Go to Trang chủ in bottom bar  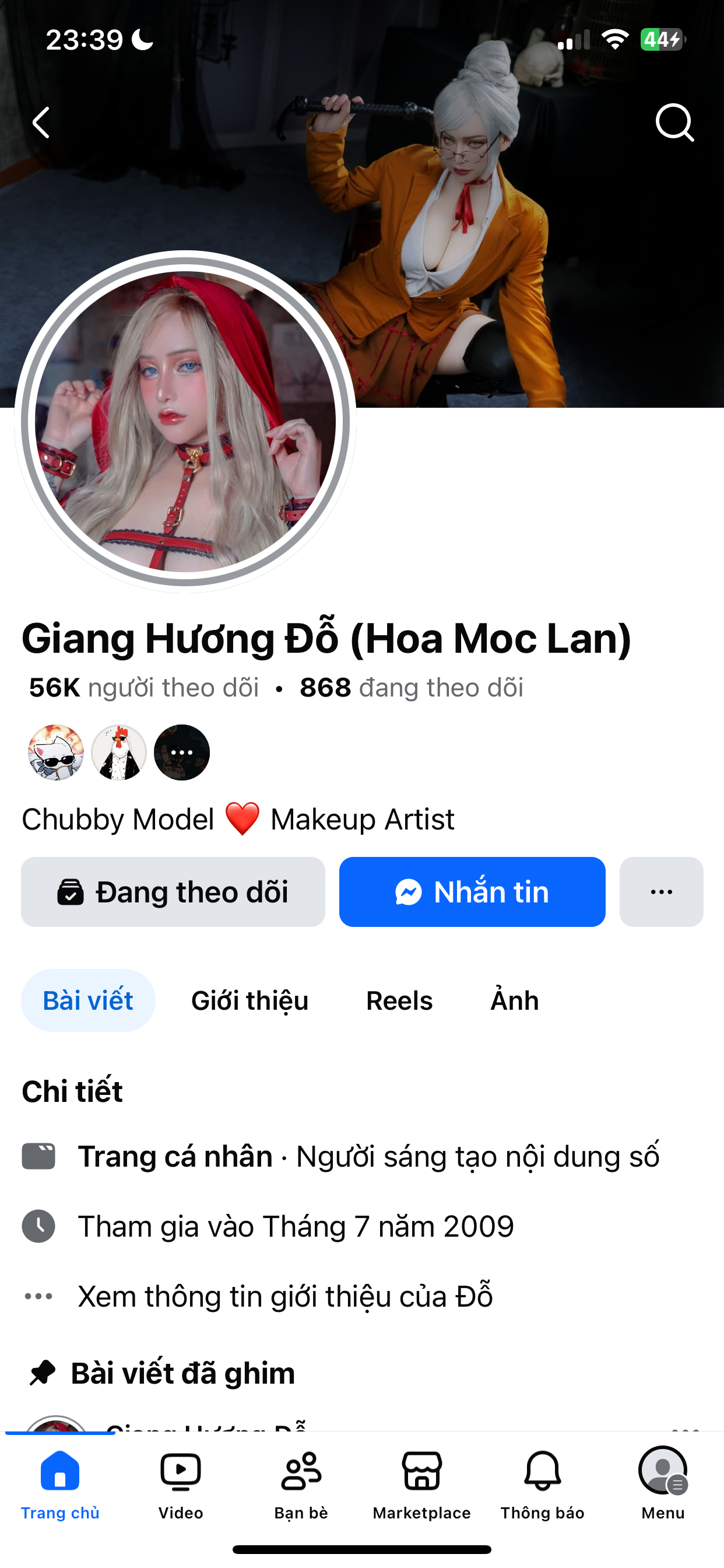pyautogui.click(x=60, y=1484)
